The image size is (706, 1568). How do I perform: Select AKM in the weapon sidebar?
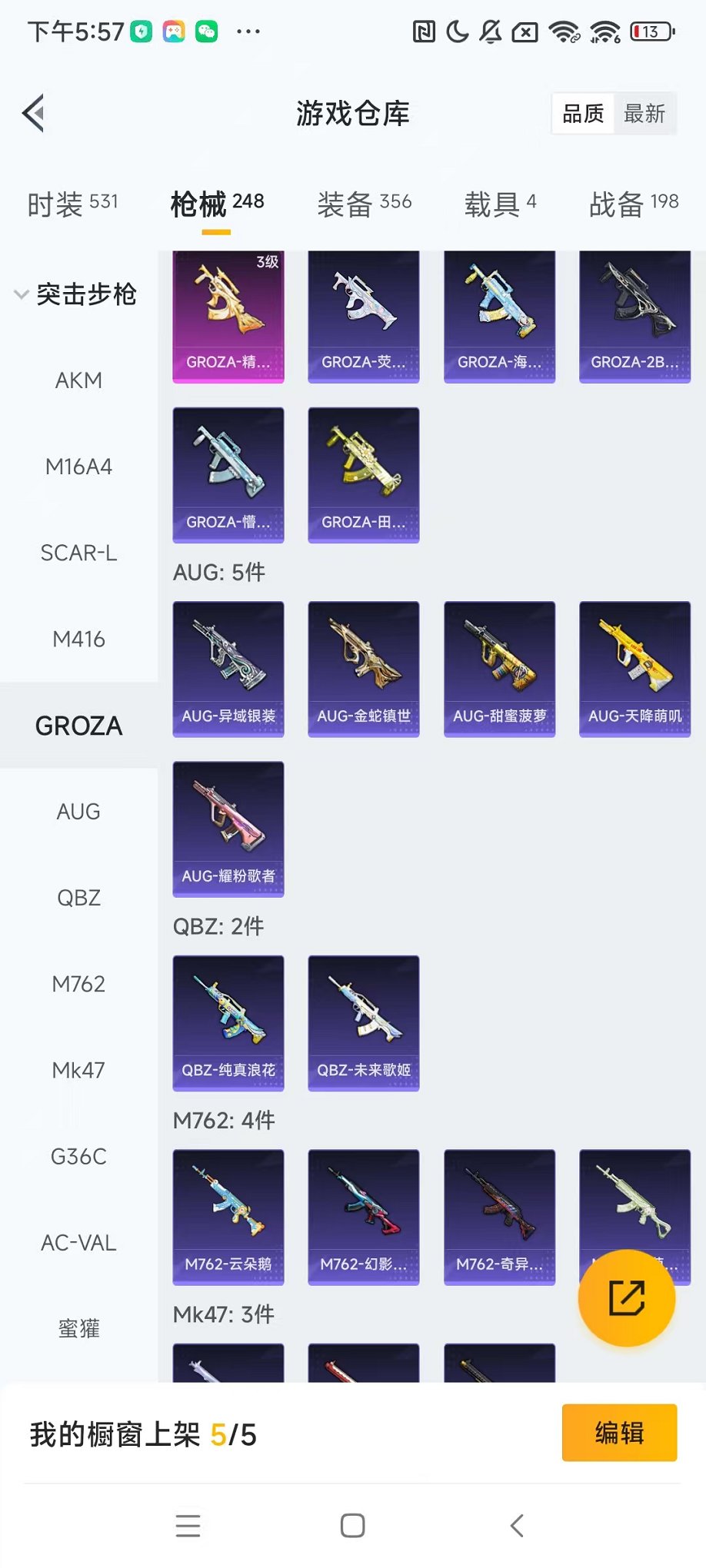click(x=78, y=380)
